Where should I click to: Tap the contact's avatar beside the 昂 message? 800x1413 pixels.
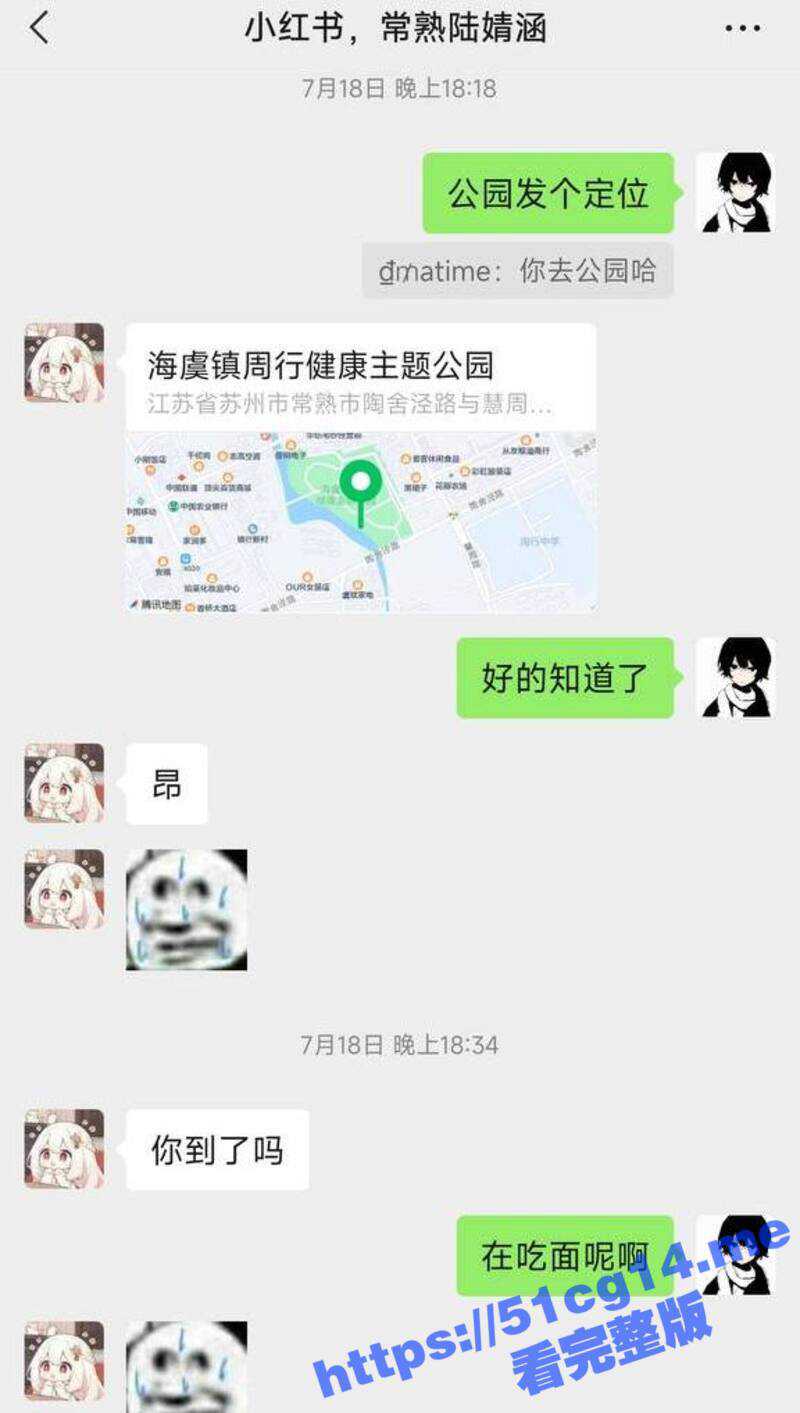point(62,783)
